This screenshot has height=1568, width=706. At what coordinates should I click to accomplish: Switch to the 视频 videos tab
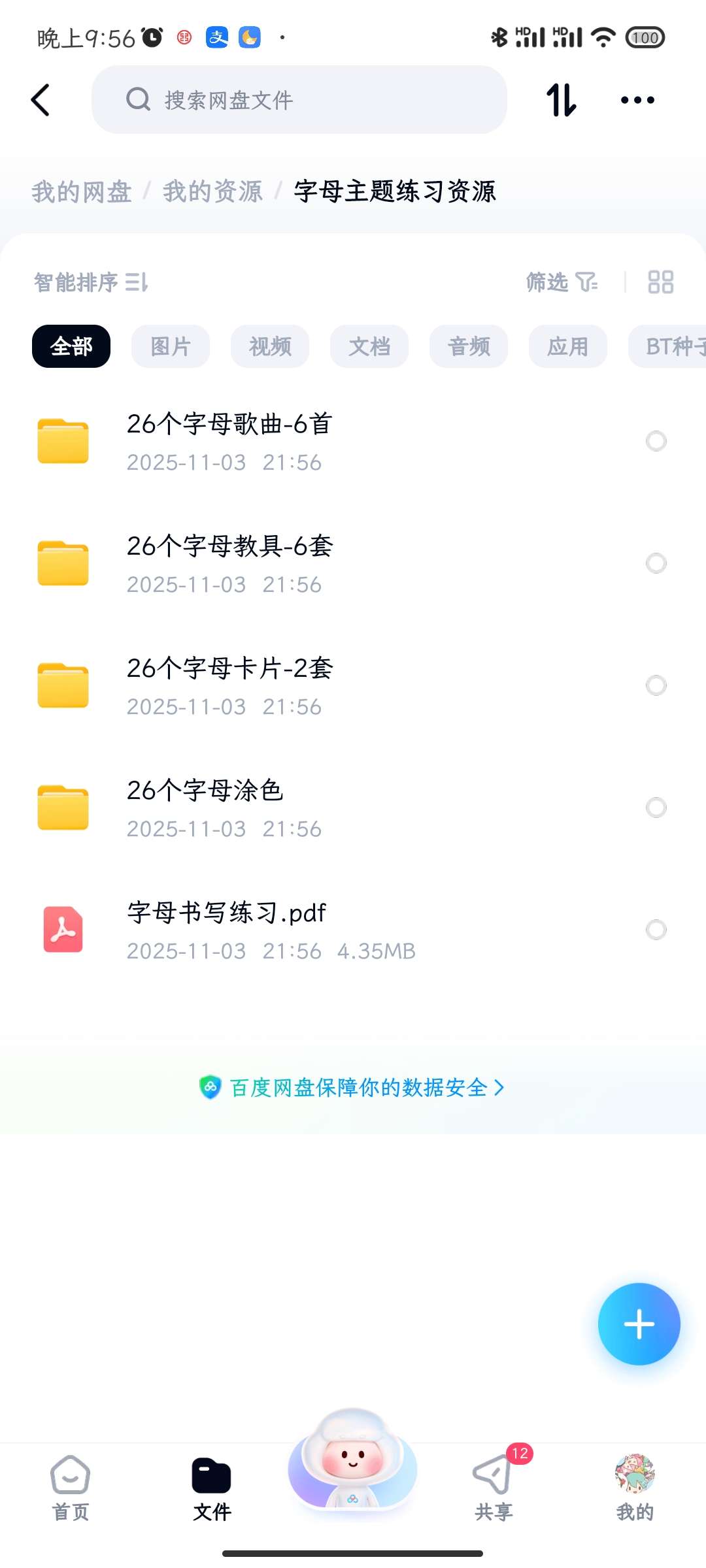tap(269, 346)
